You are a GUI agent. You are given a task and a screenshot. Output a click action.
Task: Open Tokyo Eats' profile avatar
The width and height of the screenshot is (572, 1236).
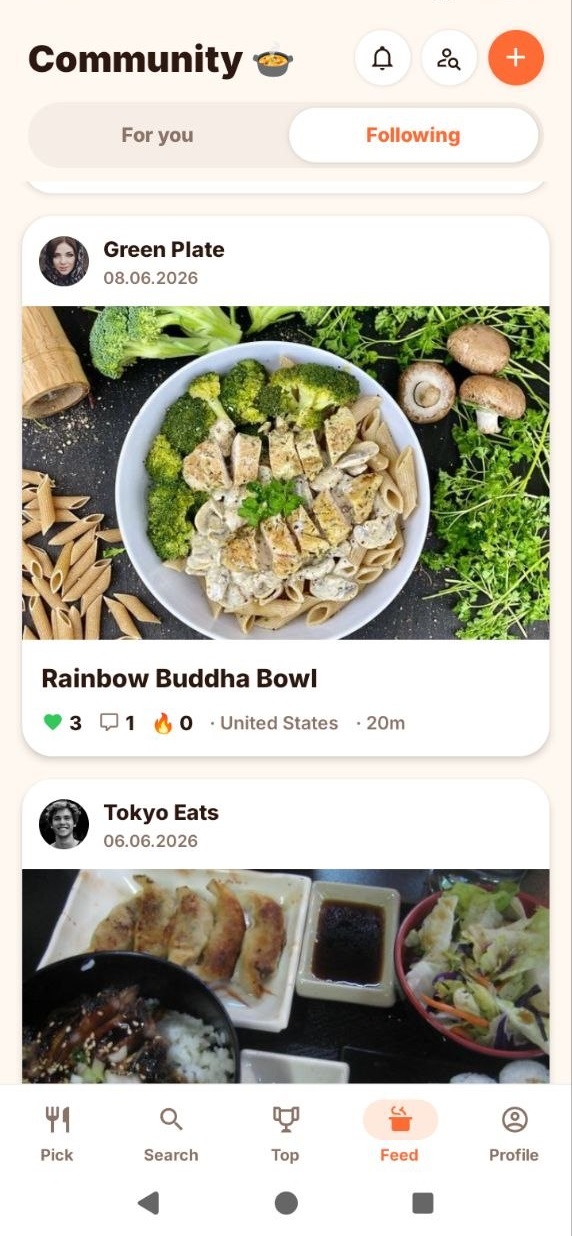[64, 824]
